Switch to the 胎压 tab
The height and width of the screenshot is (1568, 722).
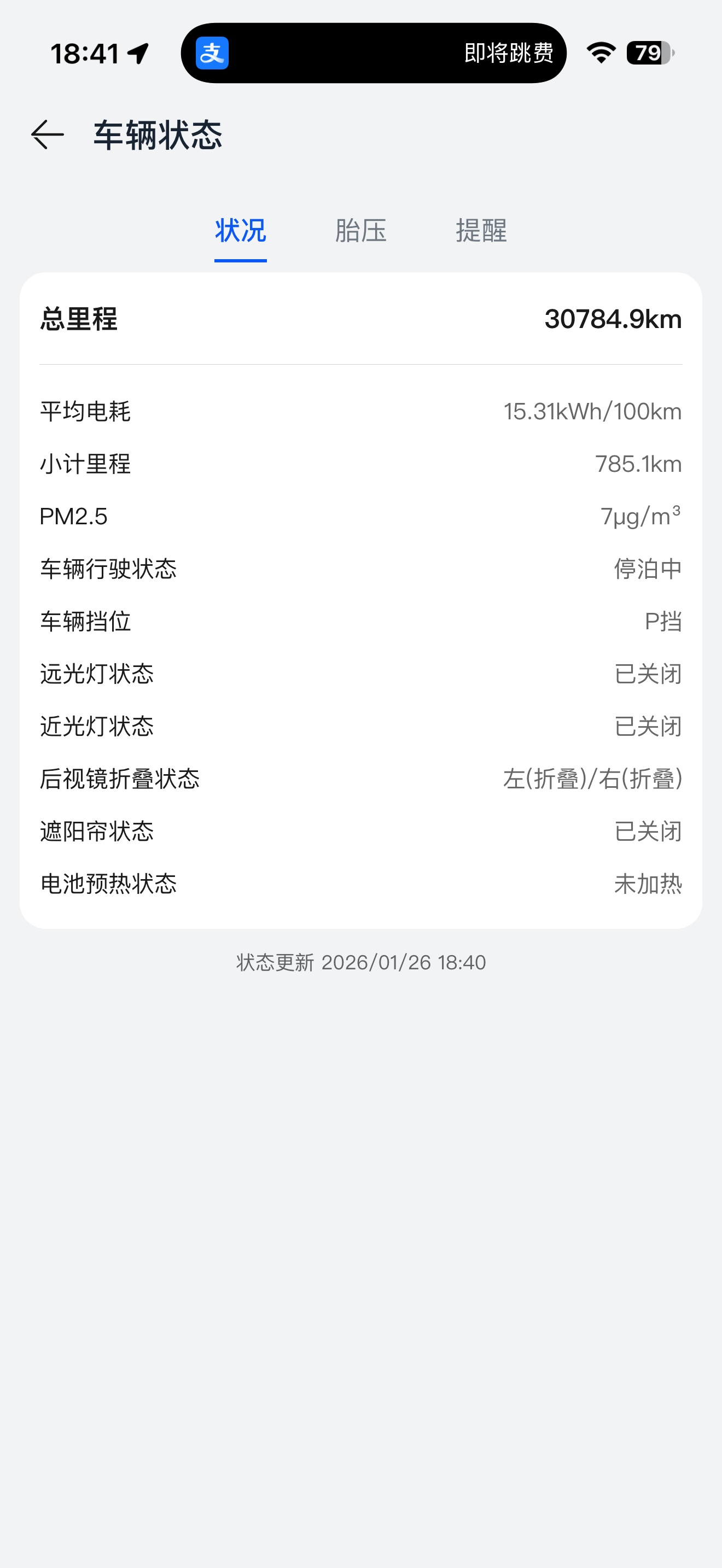360,231
